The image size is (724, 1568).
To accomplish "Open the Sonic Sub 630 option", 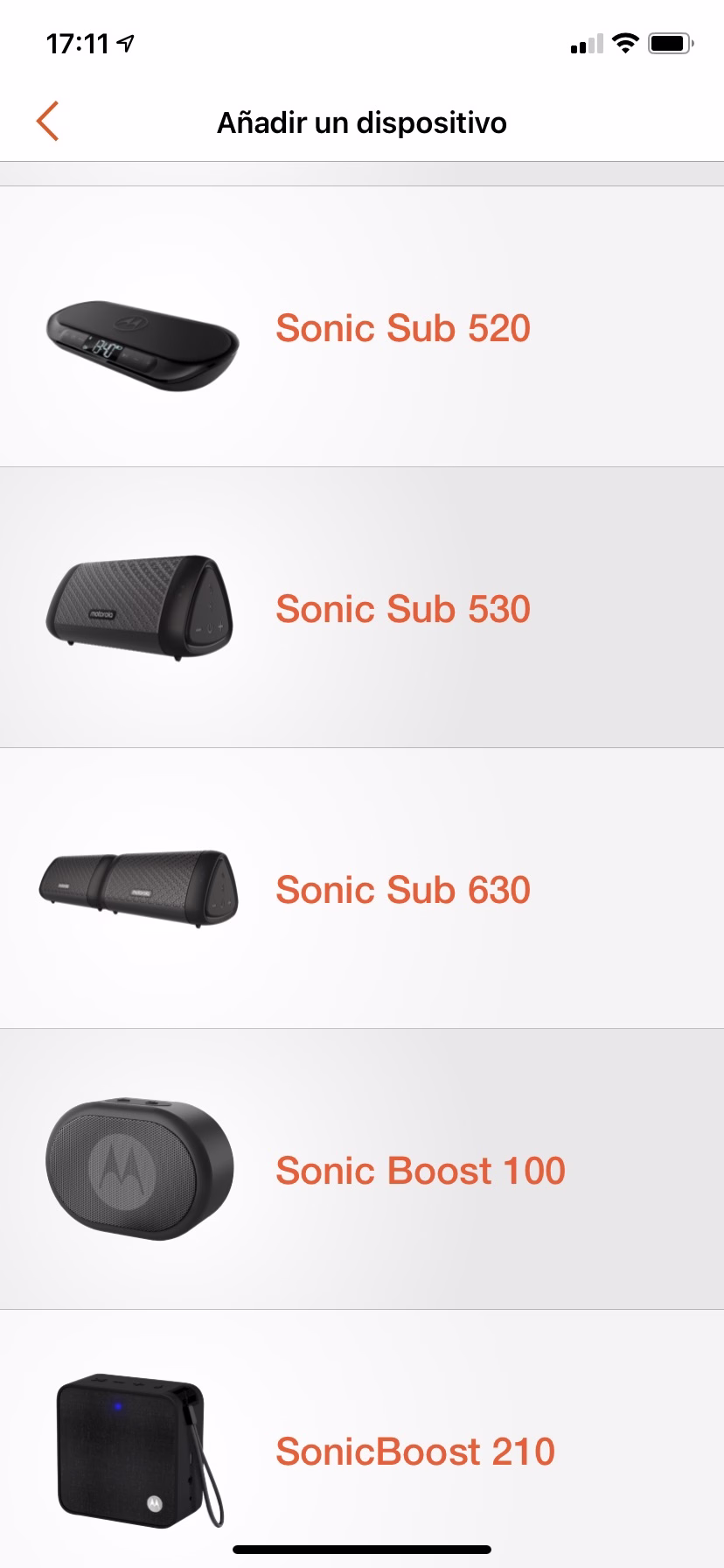I will (x=362, y=888).
